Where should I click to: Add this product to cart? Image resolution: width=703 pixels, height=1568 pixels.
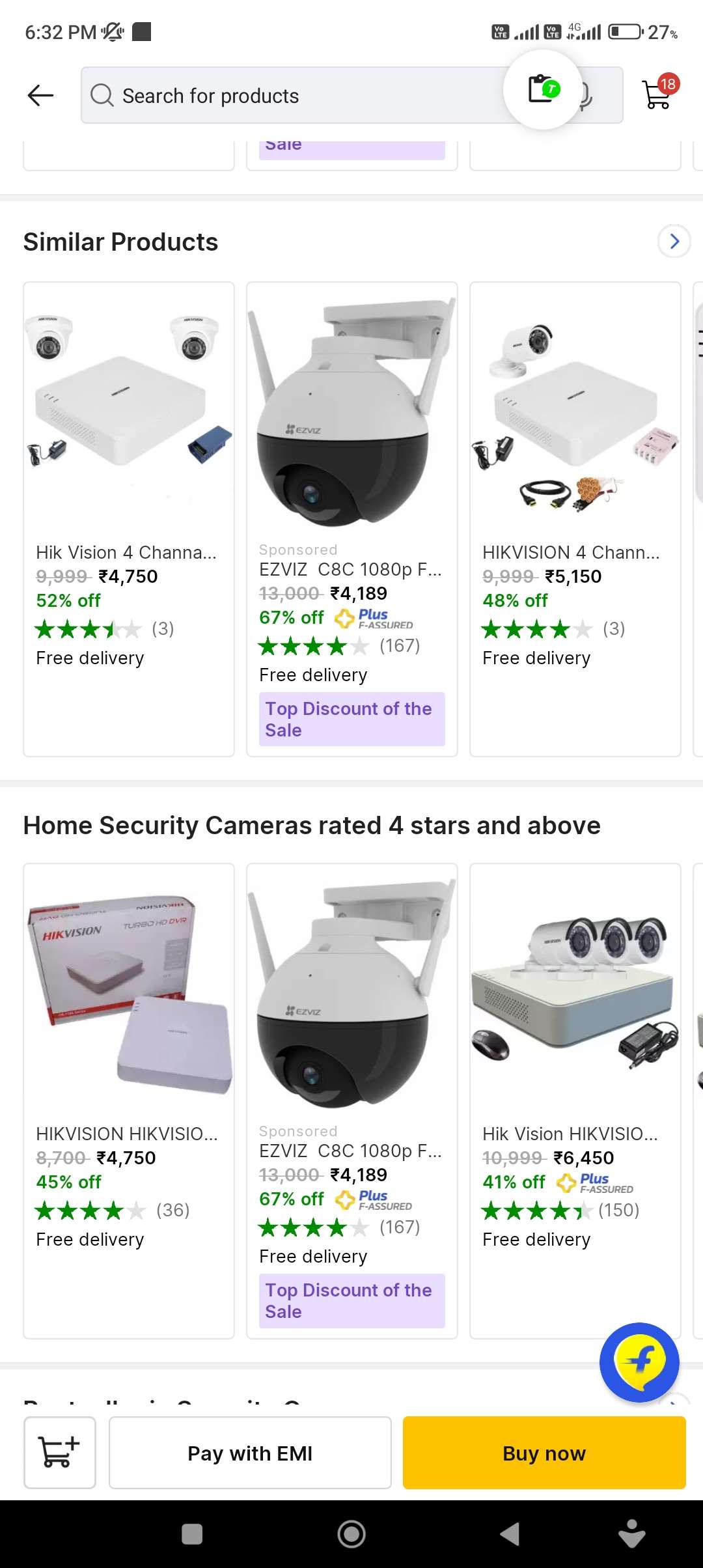pyautogui.click(x=60, y=1452)
